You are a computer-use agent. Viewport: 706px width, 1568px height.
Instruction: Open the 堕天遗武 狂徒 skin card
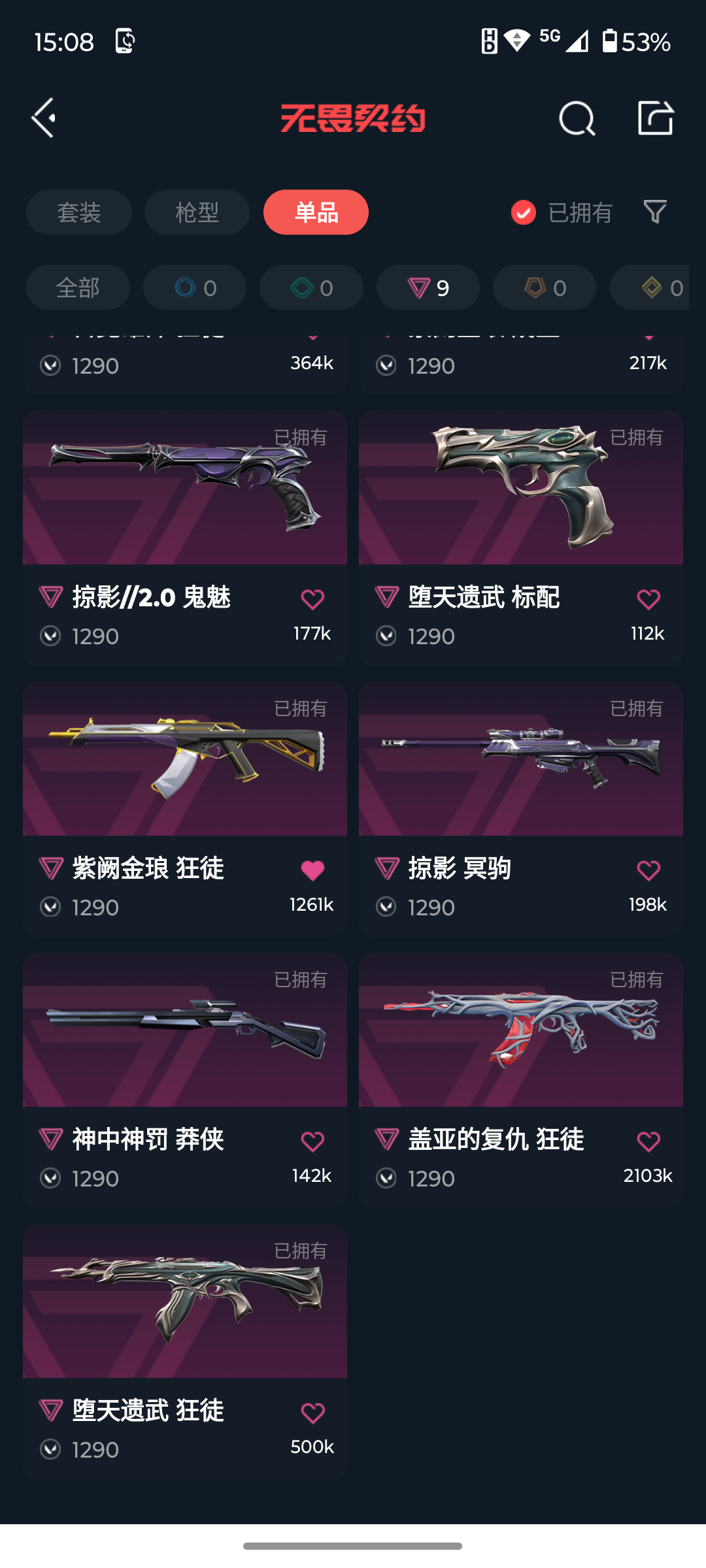(185, 1352)
